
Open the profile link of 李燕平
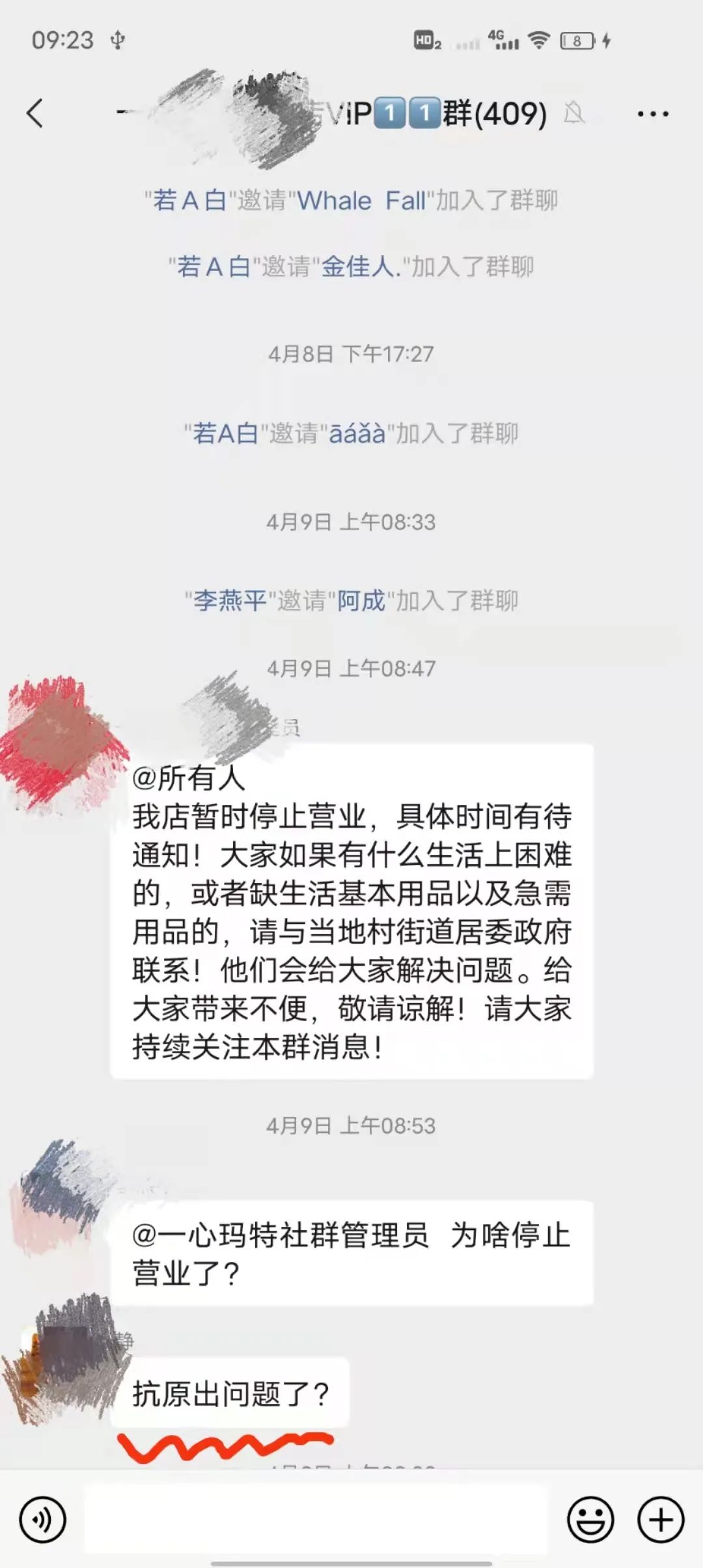[230, 600]
